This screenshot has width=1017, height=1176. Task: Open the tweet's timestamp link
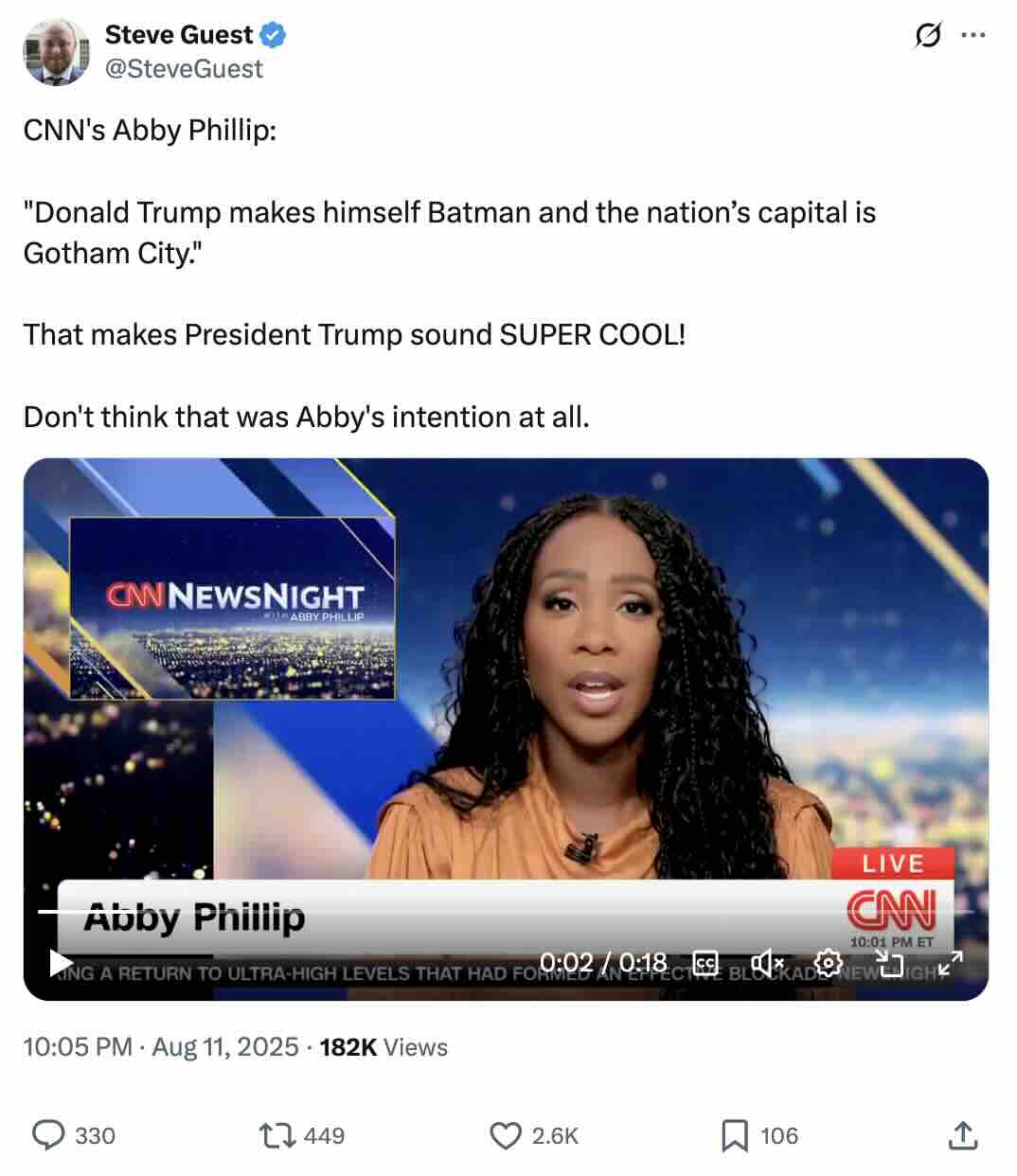coord(160,1047)
